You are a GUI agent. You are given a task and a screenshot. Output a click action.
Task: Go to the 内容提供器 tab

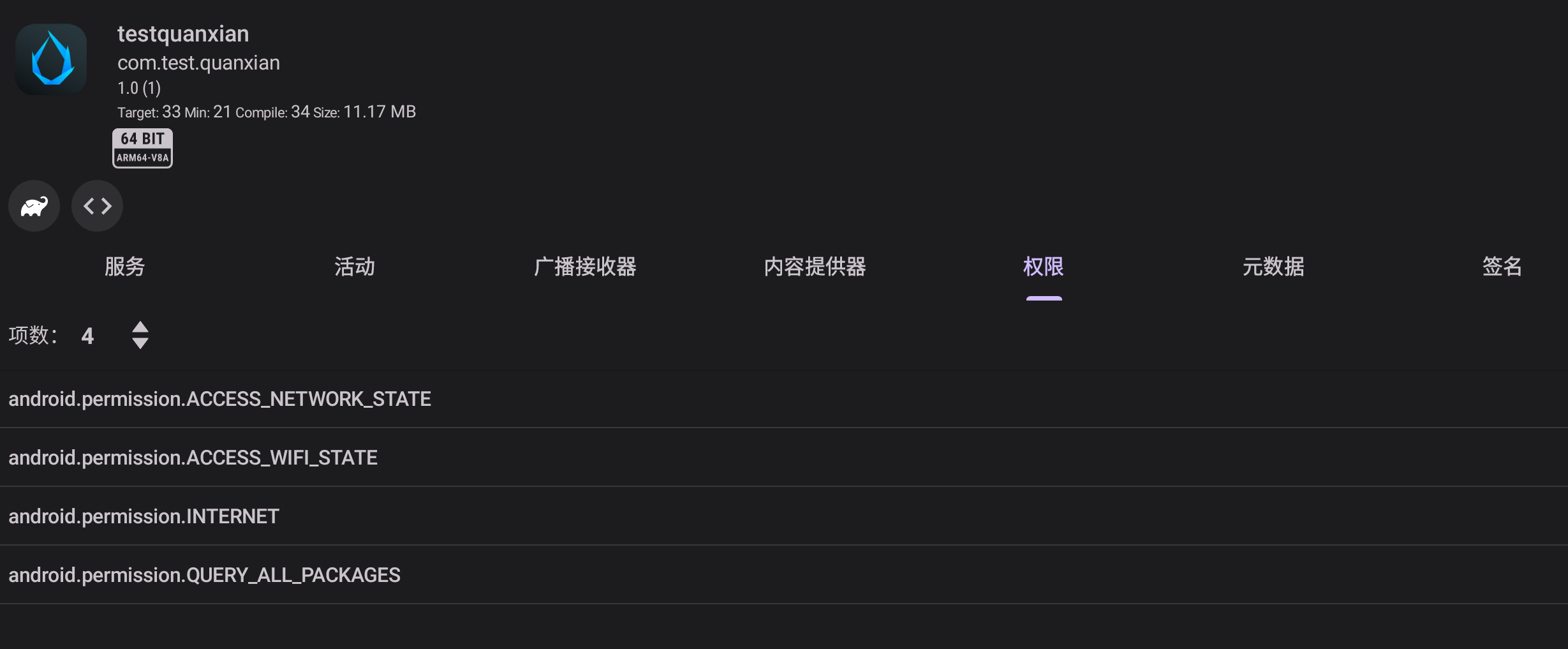(x=815, y=267)
